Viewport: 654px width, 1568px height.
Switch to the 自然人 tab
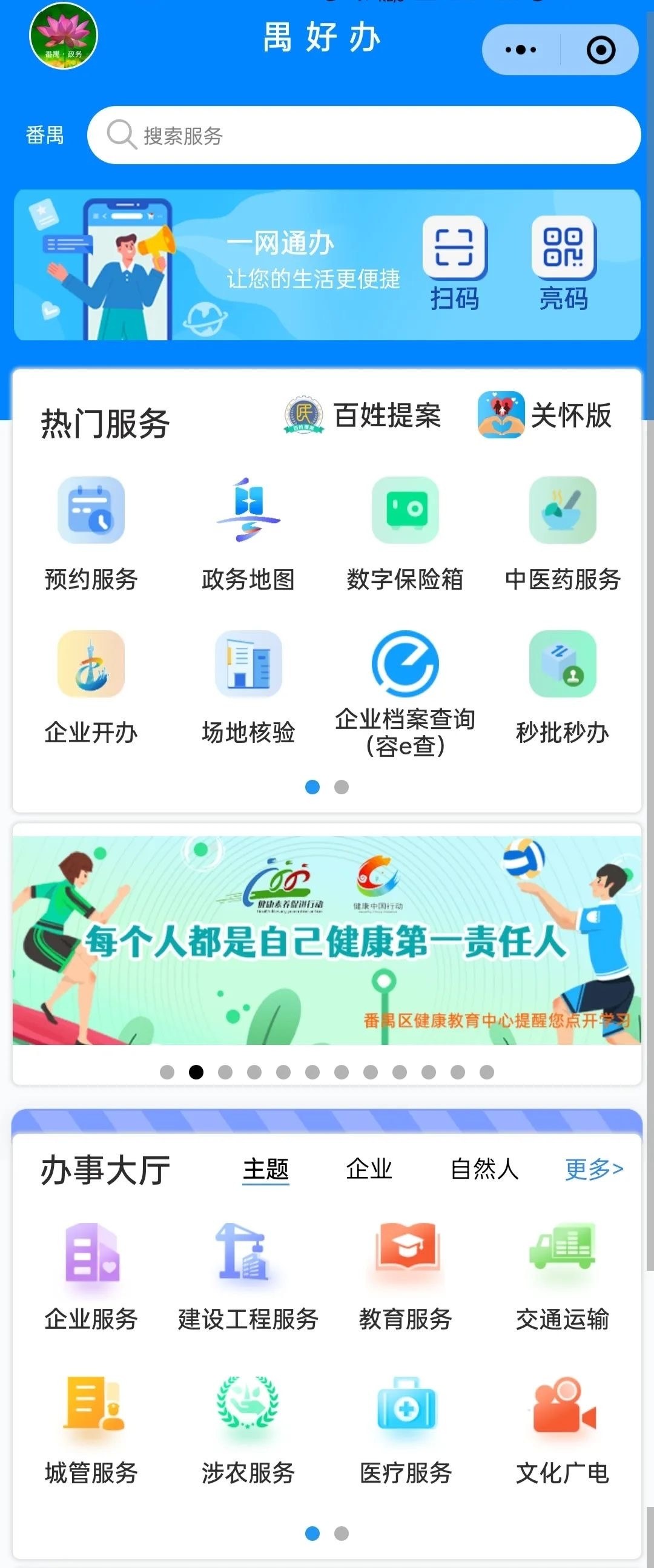tap(484, 1168)
